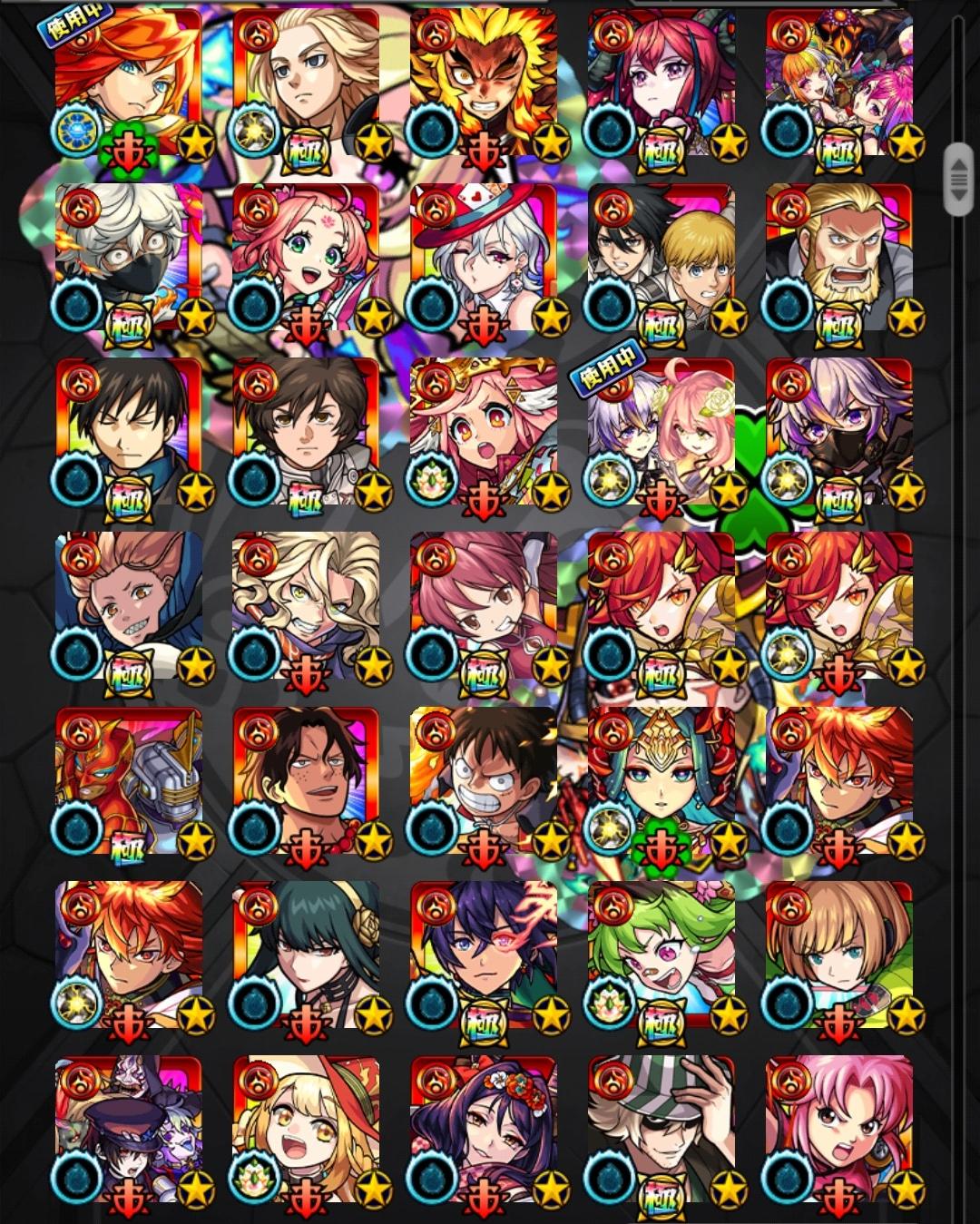The image size is (980, 1224).
Task: Open the freckled black-haired man tile
Action: [306, 780]
